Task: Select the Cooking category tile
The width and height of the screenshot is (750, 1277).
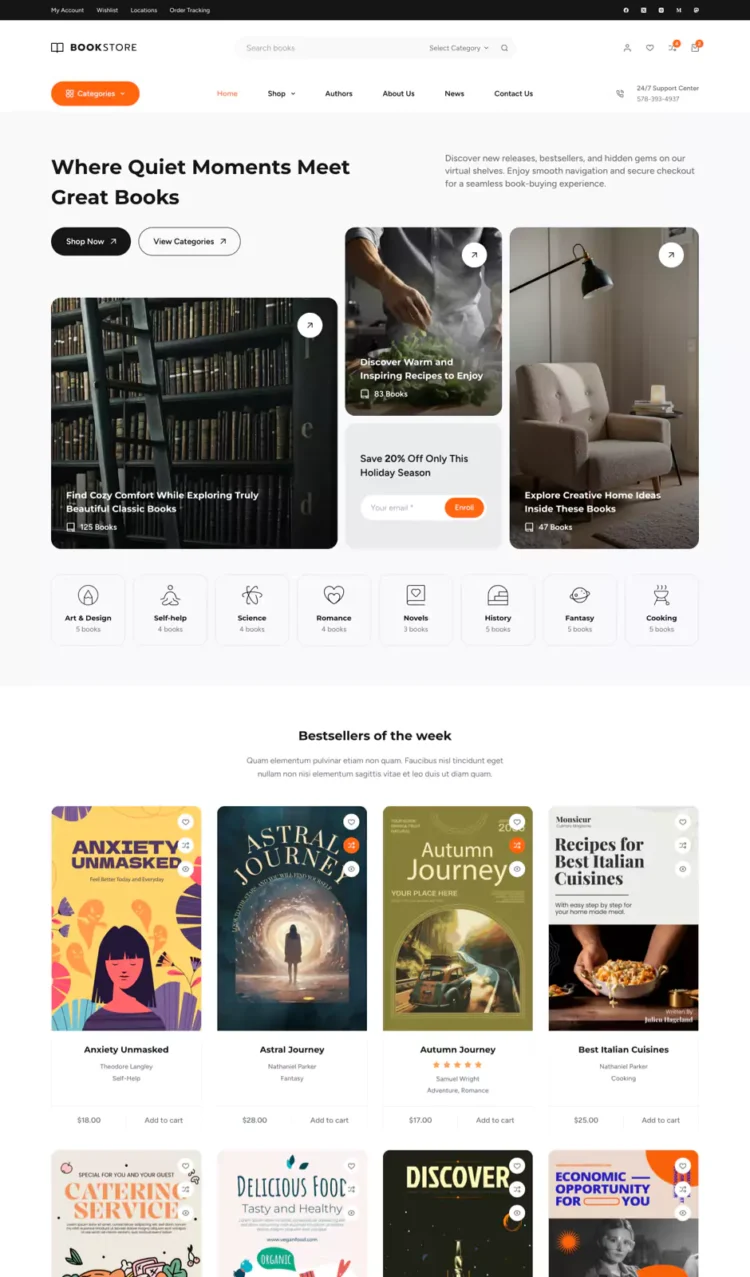Action: tap(661, 609)
